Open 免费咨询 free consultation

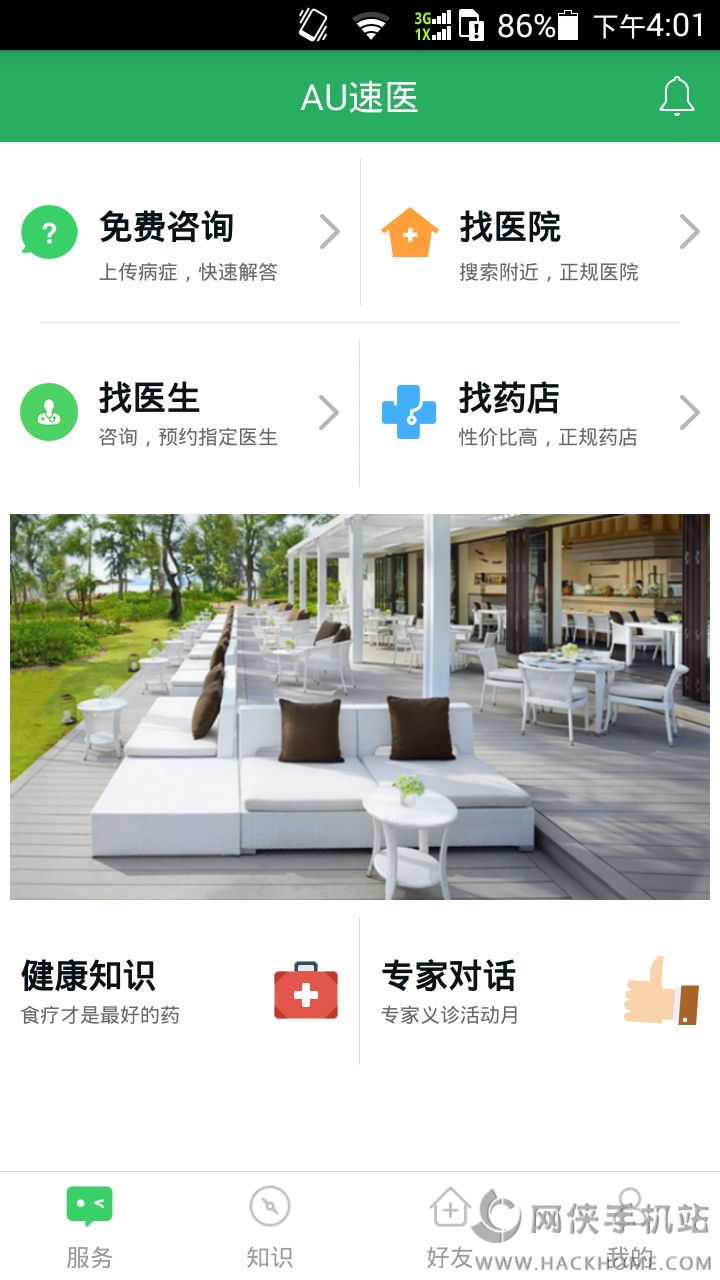click(180, 232)
